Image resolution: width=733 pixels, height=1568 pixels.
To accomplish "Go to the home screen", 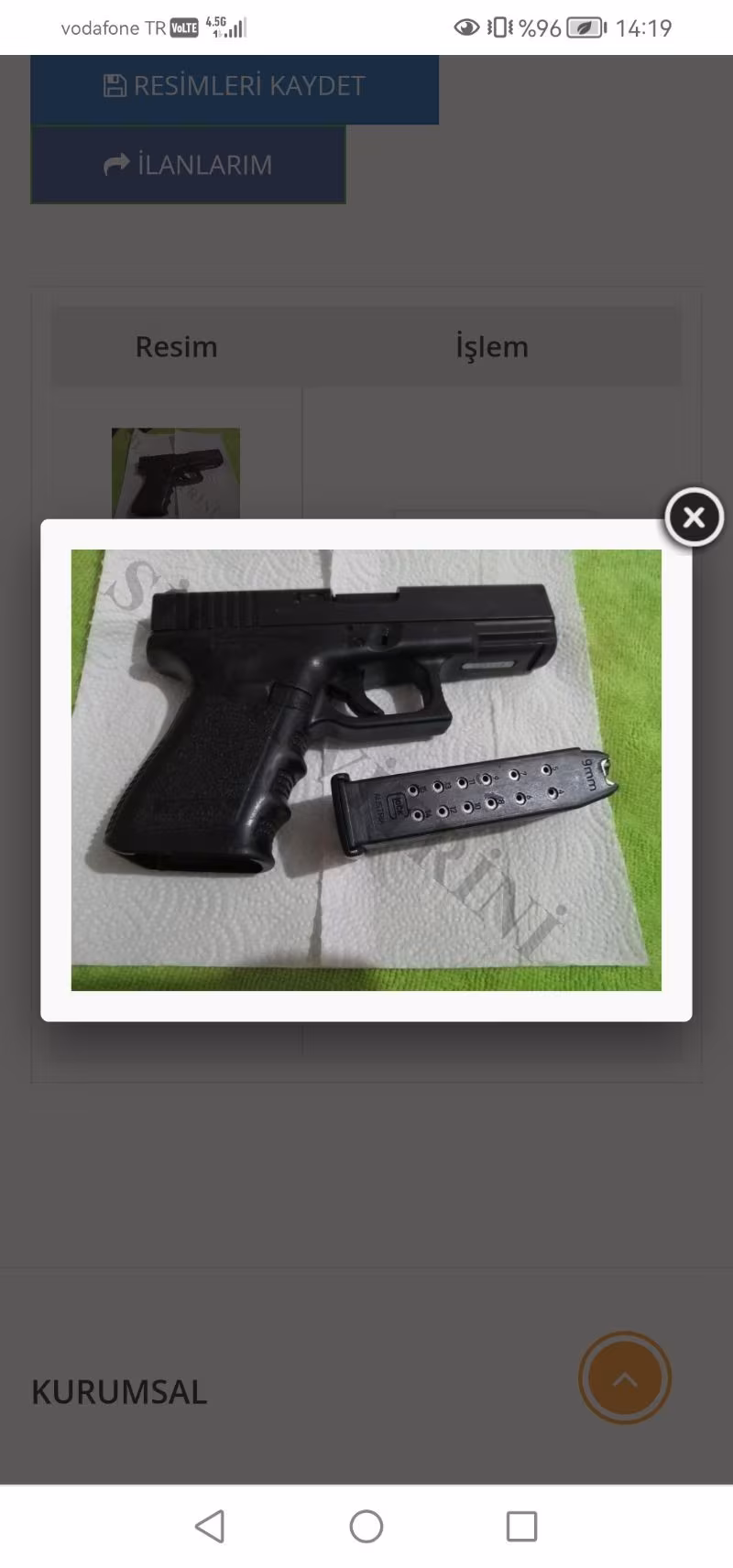I will click(366, 1526).
